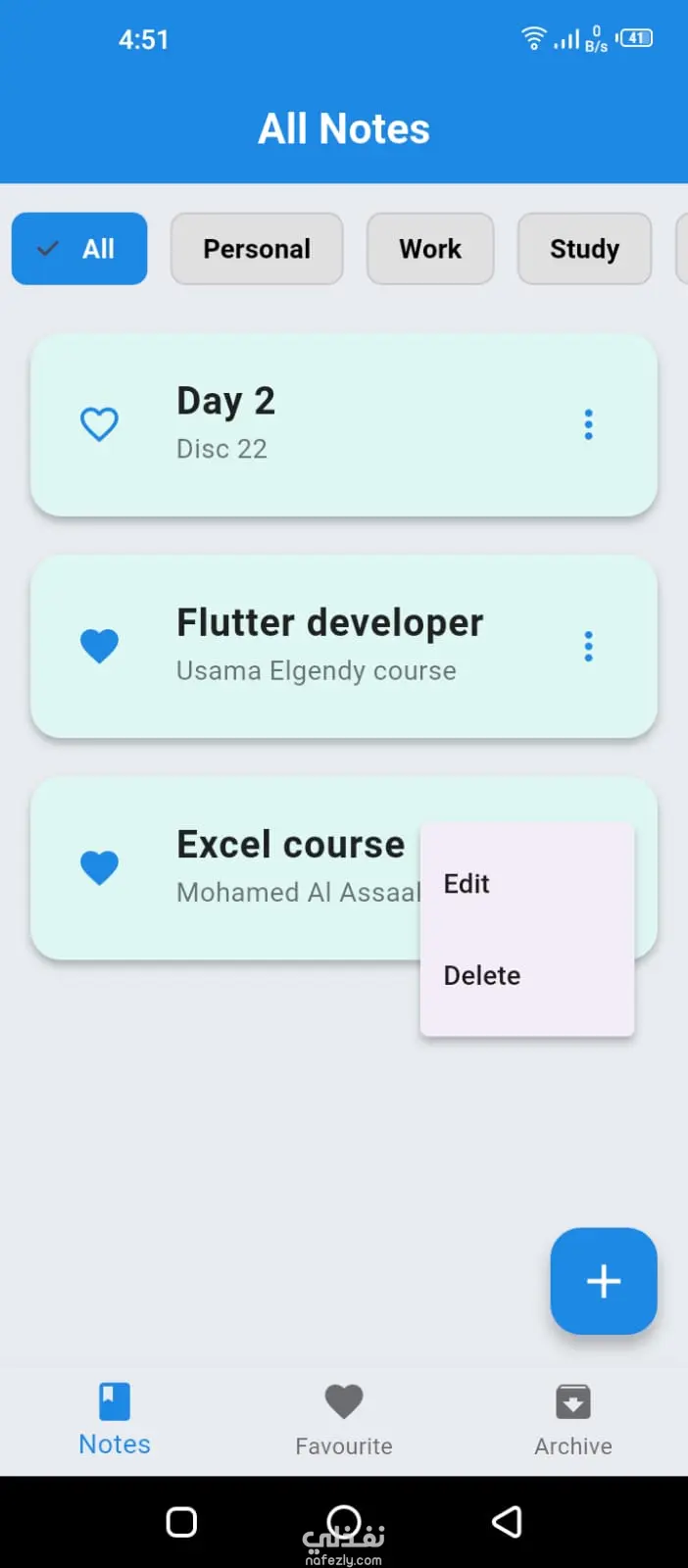Filter notes by Personal

[x=257, y=249]
